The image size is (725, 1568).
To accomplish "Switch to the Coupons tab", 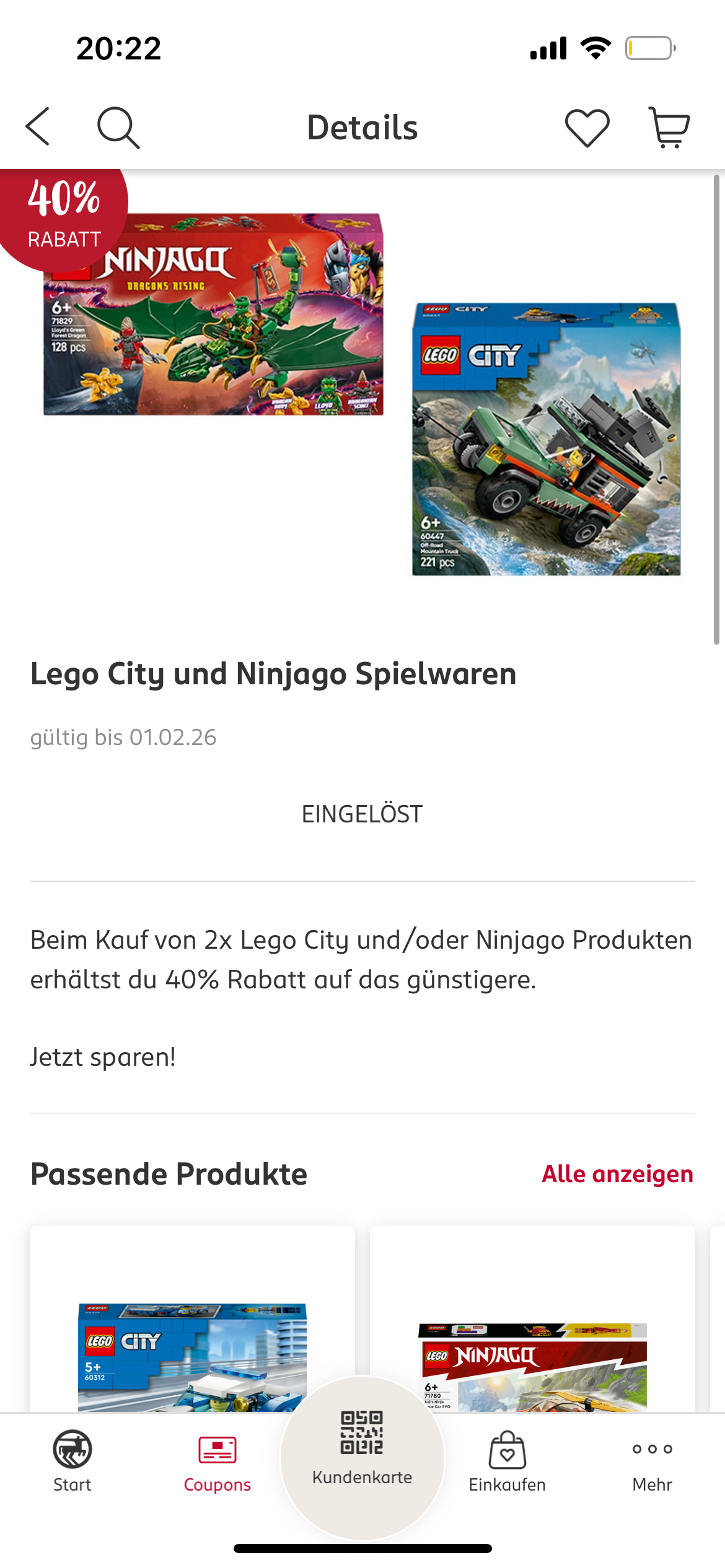I will pos(217,1461).
